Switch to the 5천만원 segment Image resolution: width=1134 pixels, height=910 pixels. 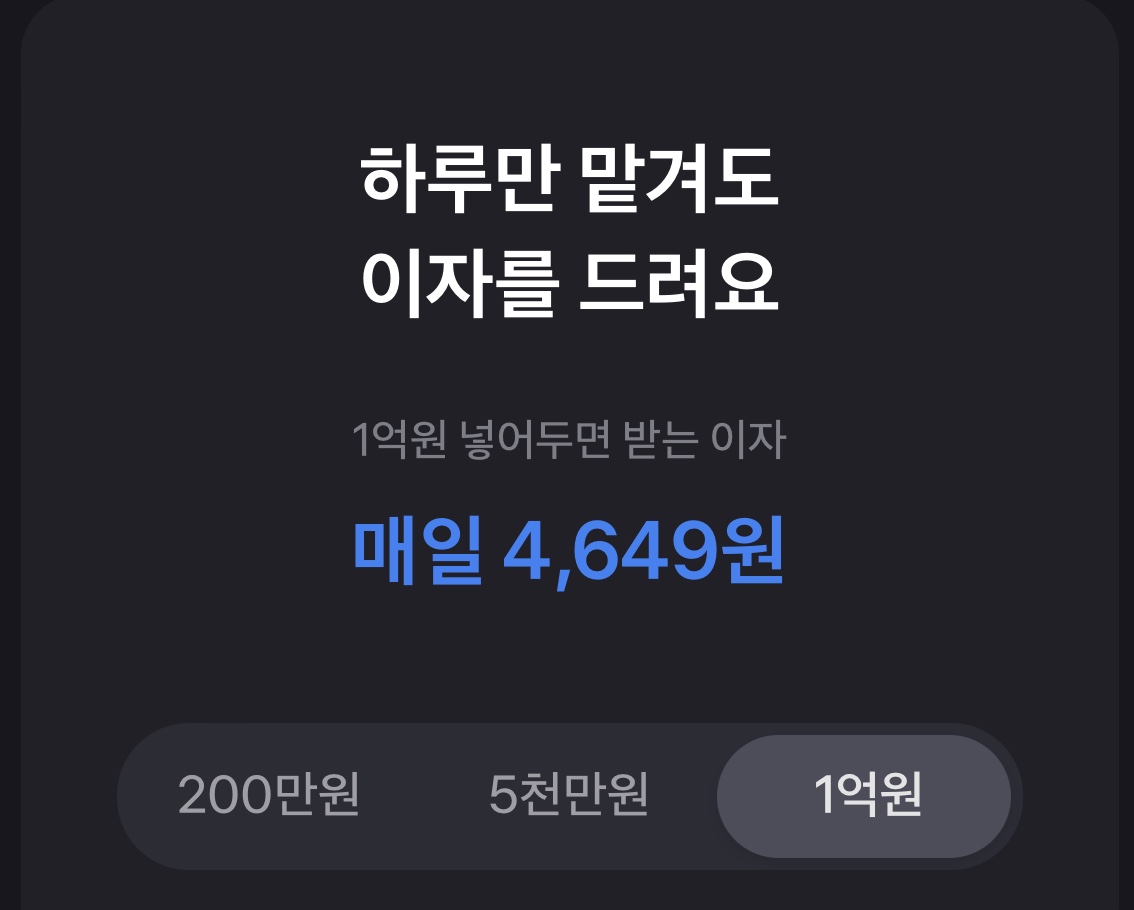coord(568,796)
